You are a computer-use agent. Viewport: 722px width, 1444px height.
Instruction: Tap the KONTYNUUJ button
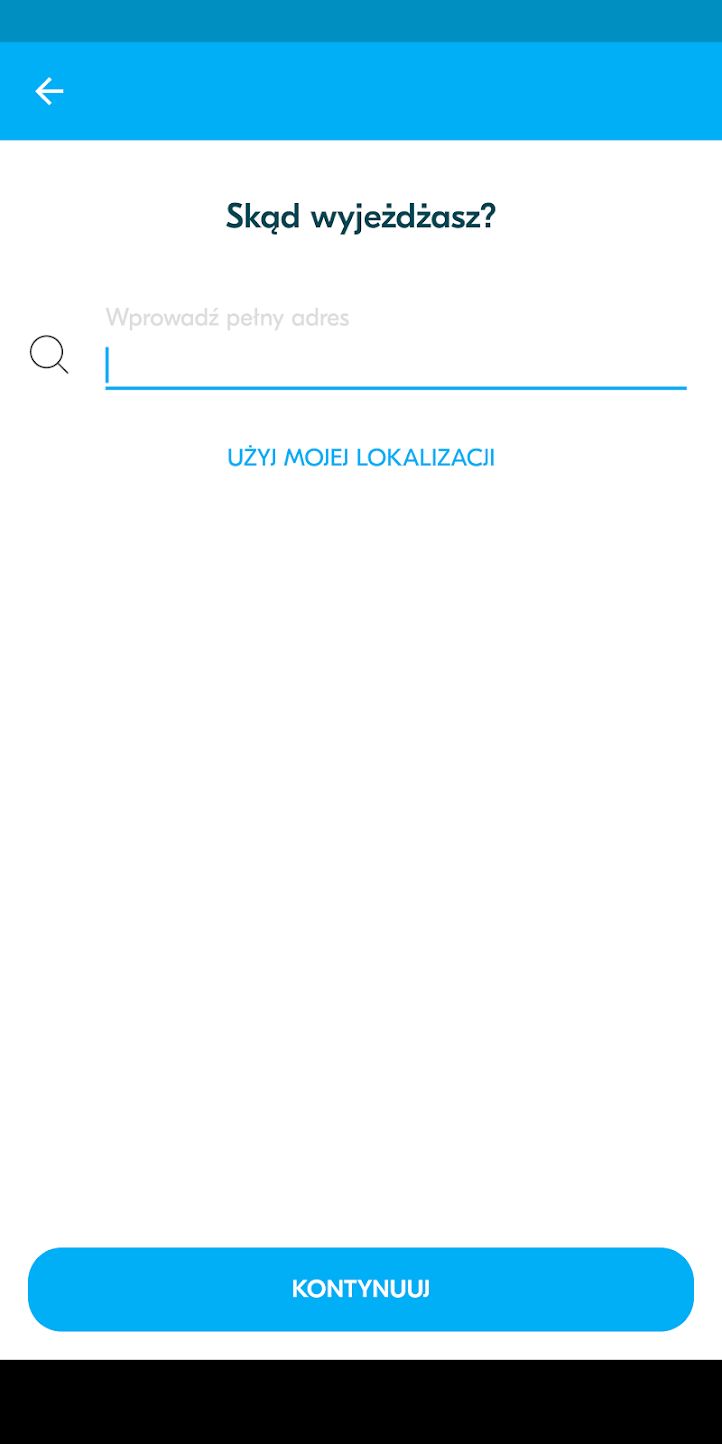coord(361,1289)
